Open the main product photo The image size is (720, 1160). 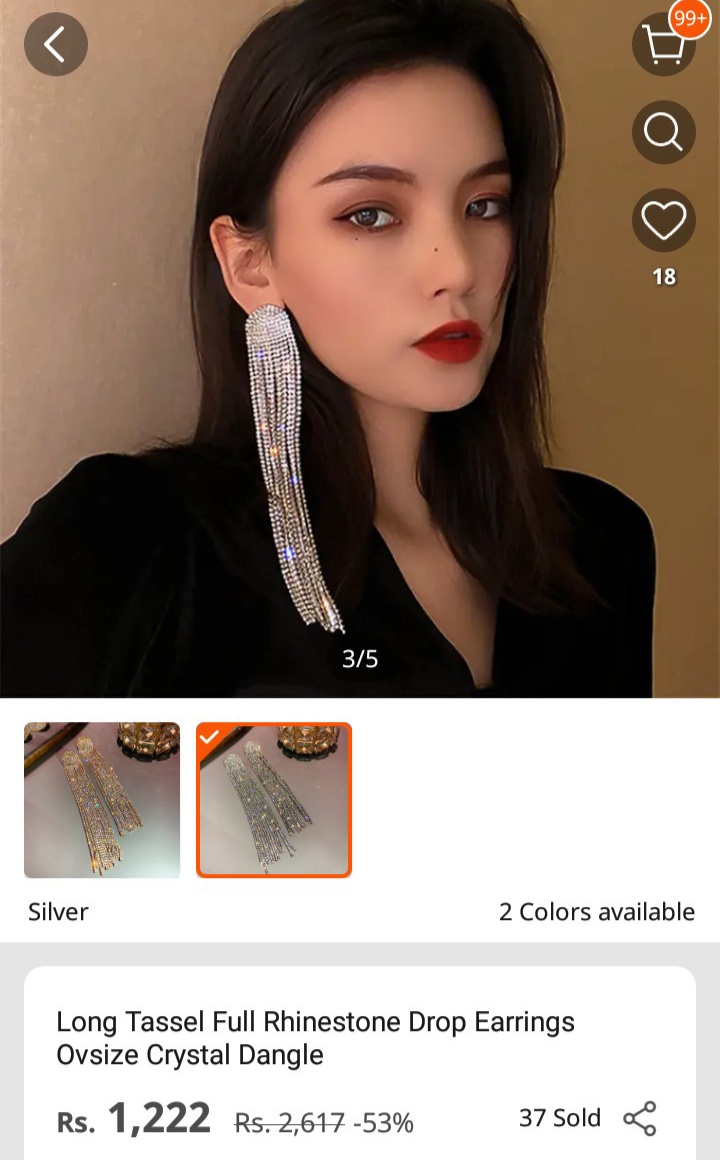tap(360, 400)
